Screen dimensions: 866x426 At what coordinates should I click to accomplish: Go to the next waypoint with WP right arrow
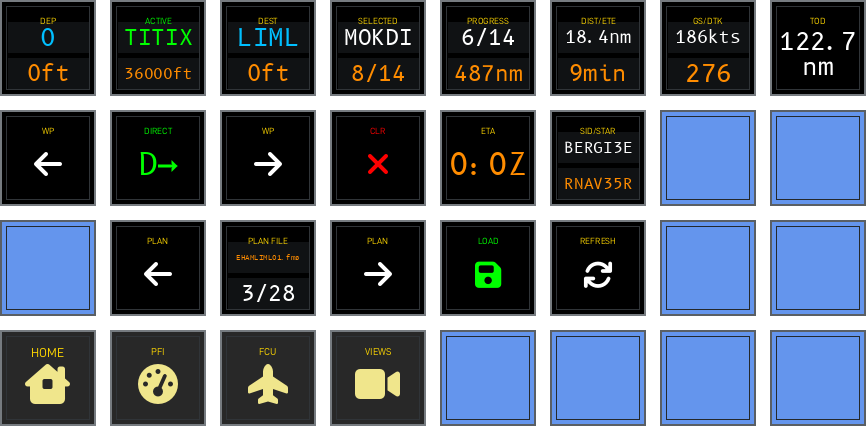268,158
